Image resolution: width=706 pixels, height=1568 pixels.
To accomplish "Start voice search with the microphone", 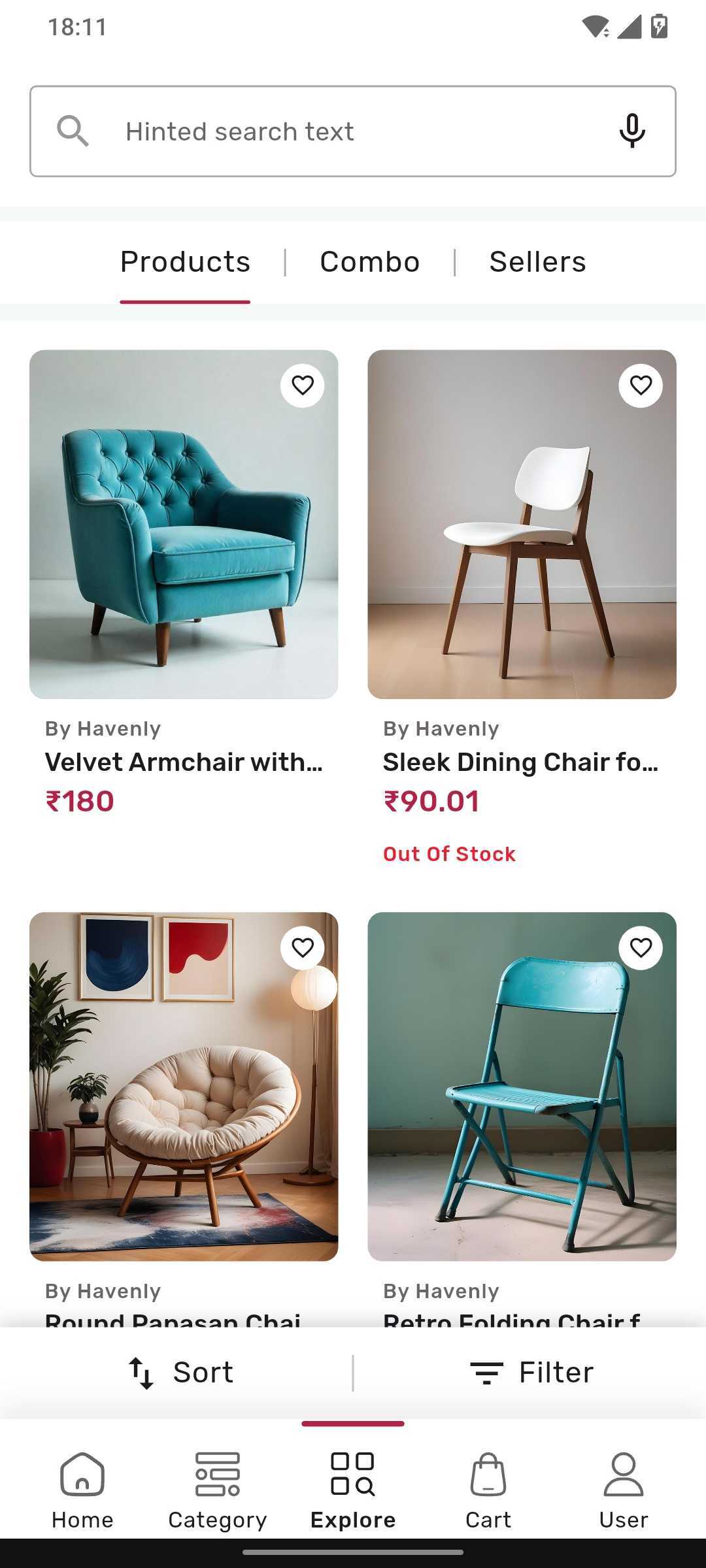I will pos(632,131).
